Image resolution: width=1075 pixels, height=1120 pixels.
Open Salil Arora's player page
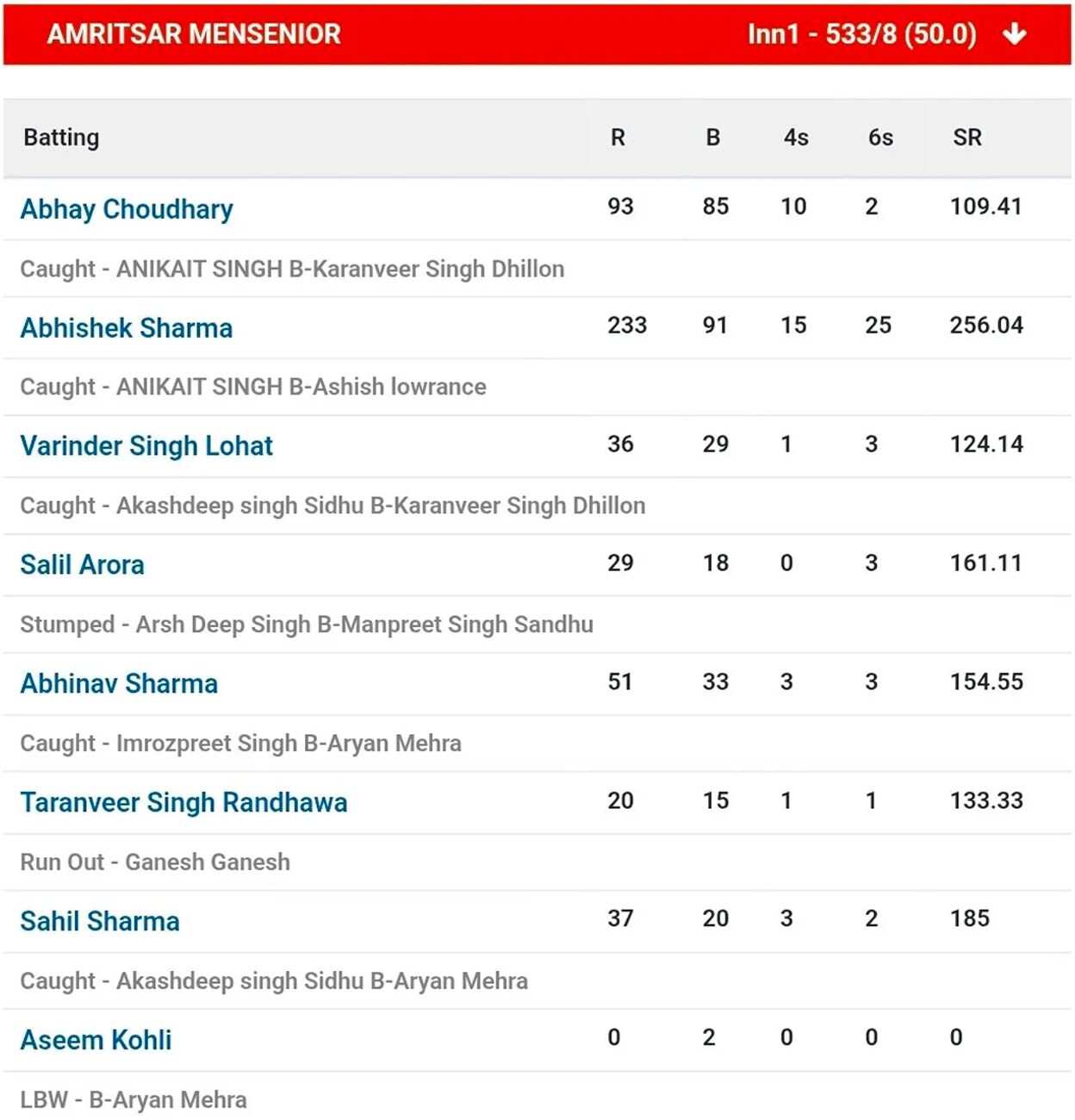coord(83,565)
